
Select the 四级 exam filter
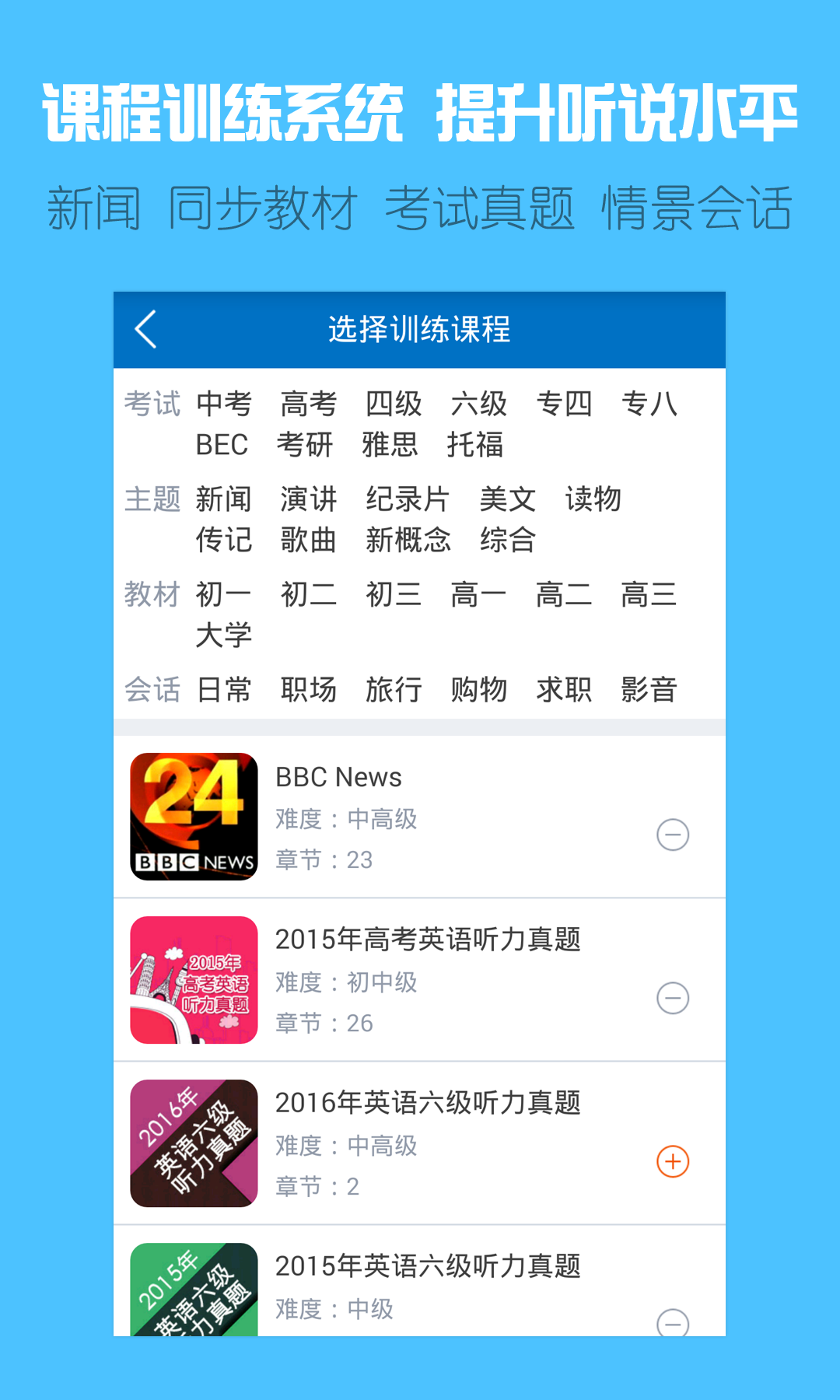point(394,404)
